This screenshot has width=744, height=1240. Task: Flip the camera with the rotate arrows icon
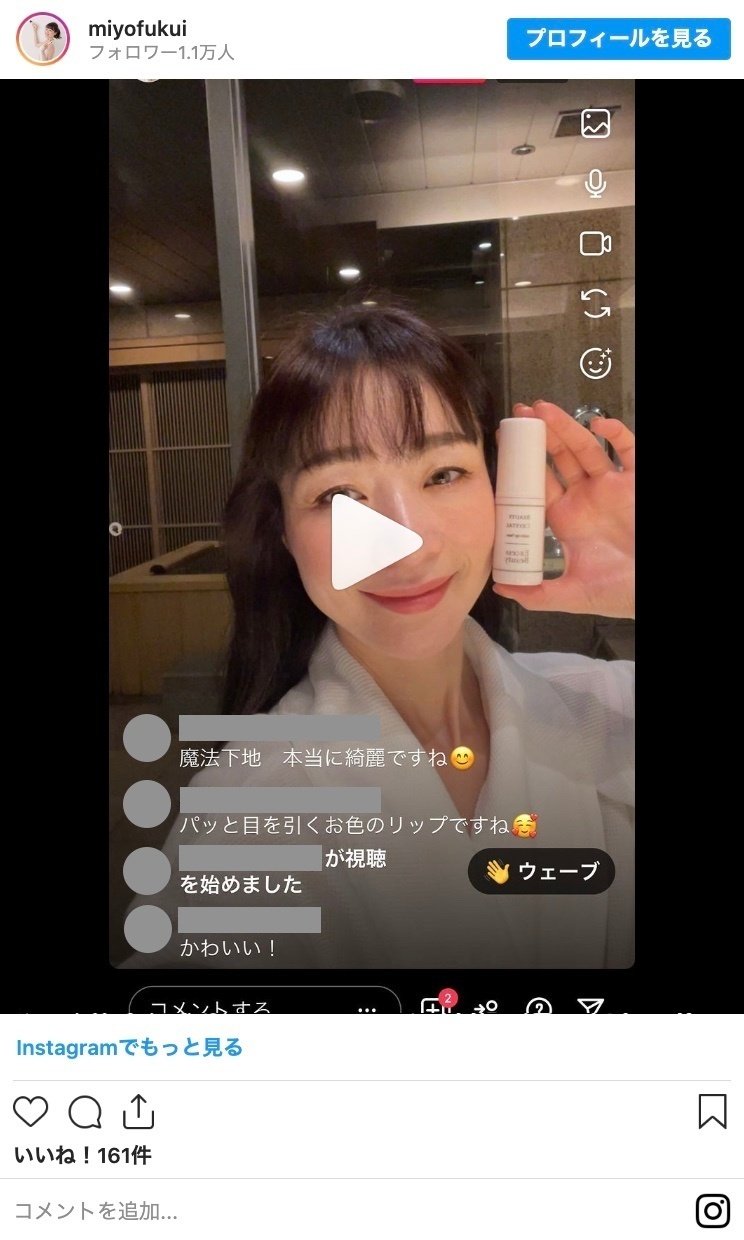pyautogui.click(x=597, y=306)
